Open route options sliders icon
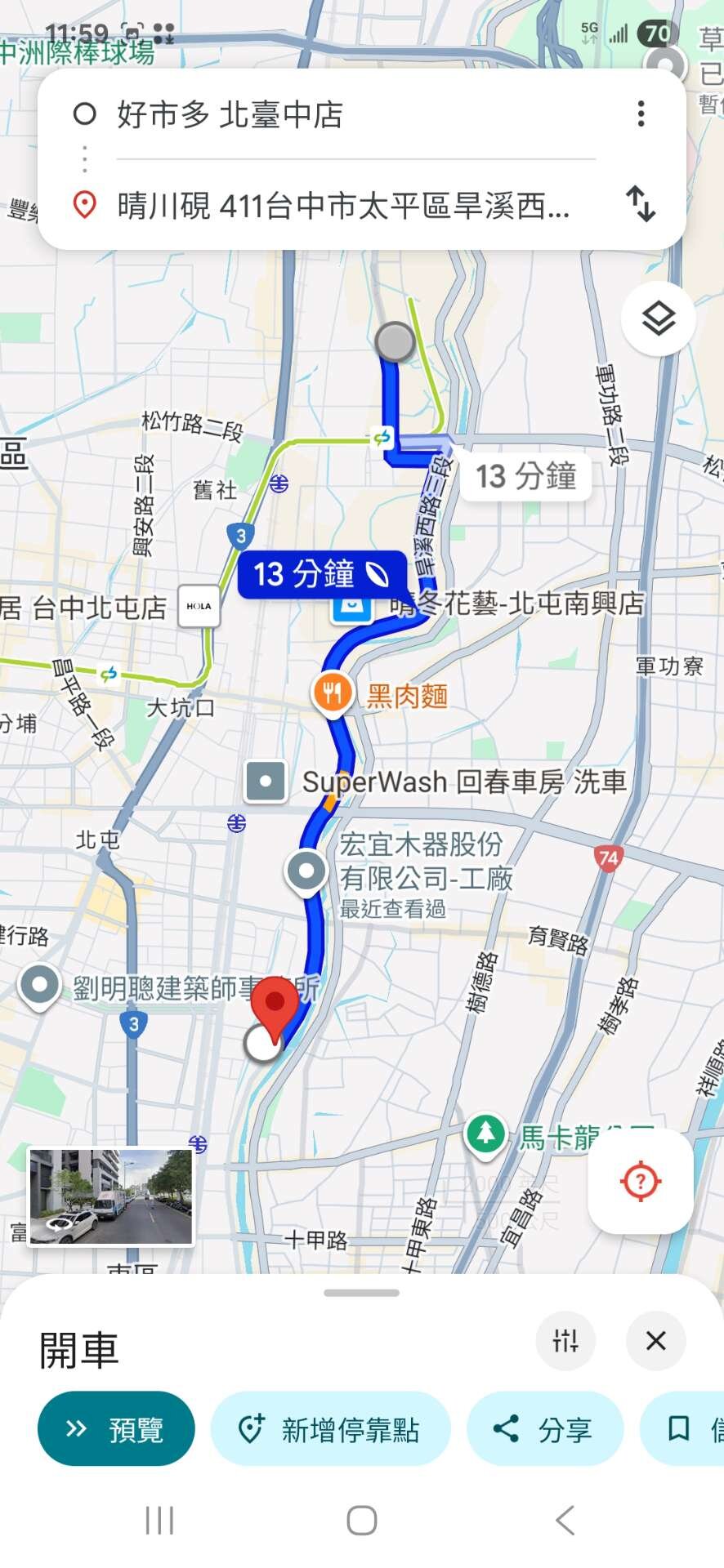The image size is (724, 1568). [x=565, y=1341]
